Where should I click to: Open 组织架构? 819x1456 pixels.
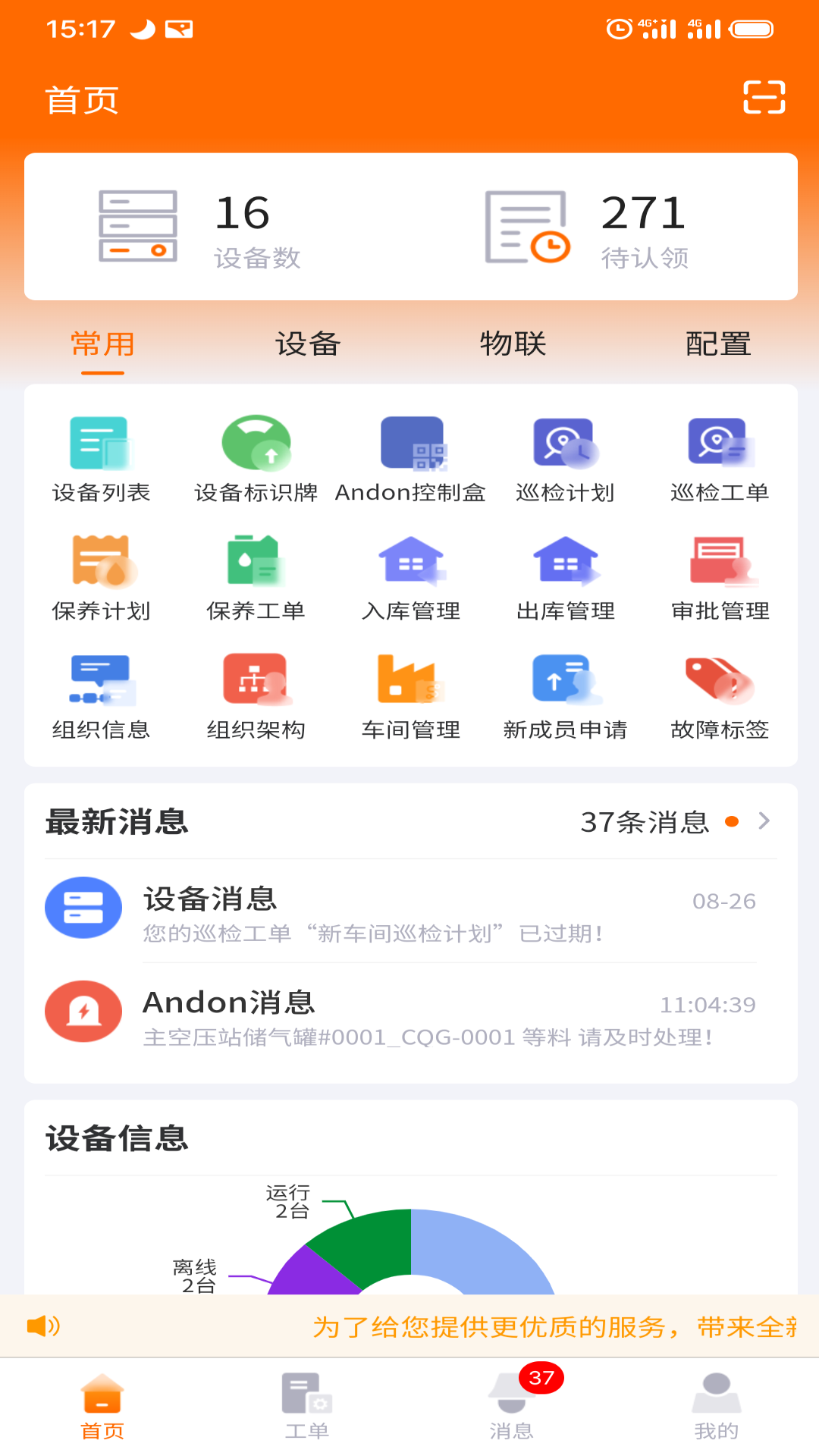pos(256,696)
